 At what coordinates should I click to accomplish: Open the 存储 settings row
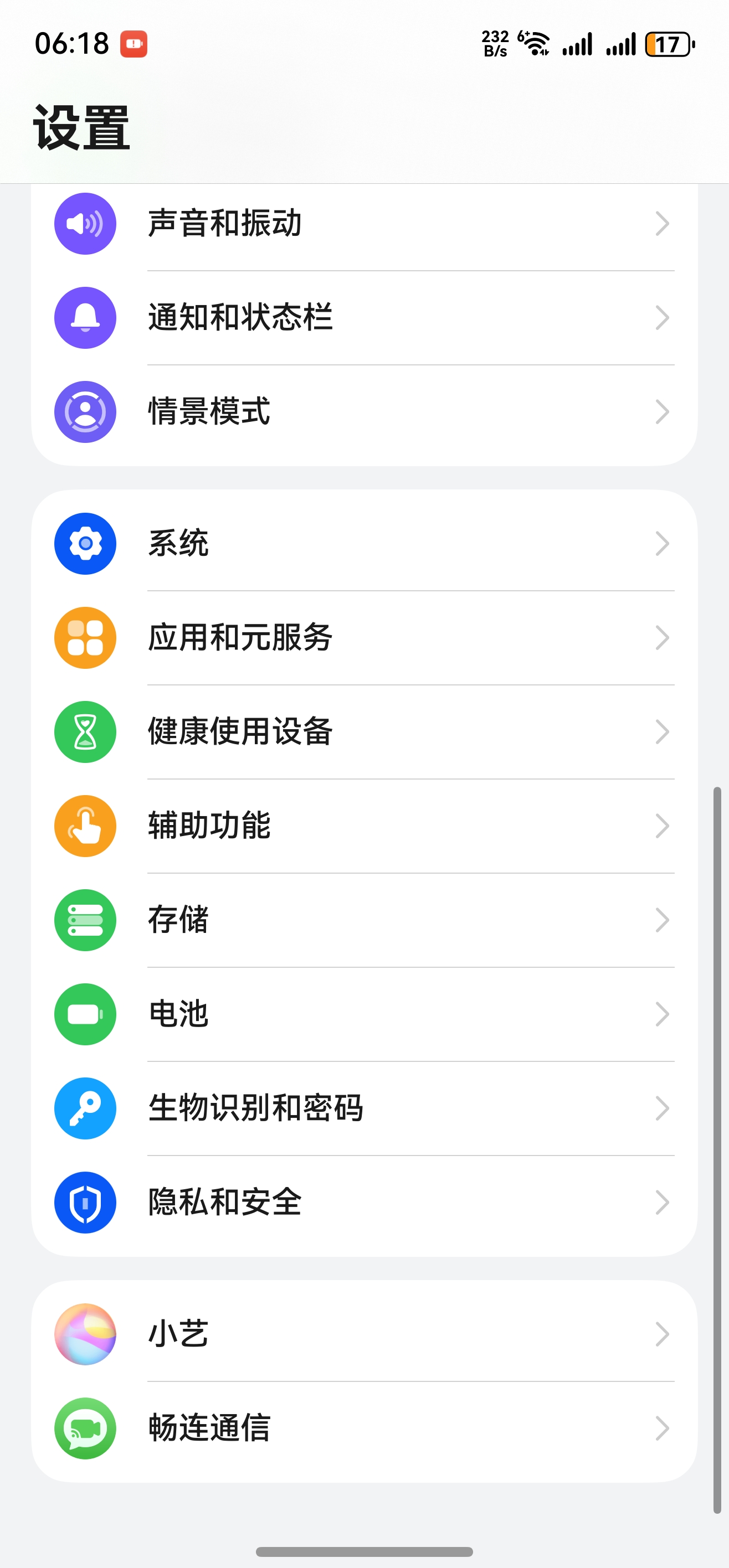pyautogui.click(x=364, y=920)
